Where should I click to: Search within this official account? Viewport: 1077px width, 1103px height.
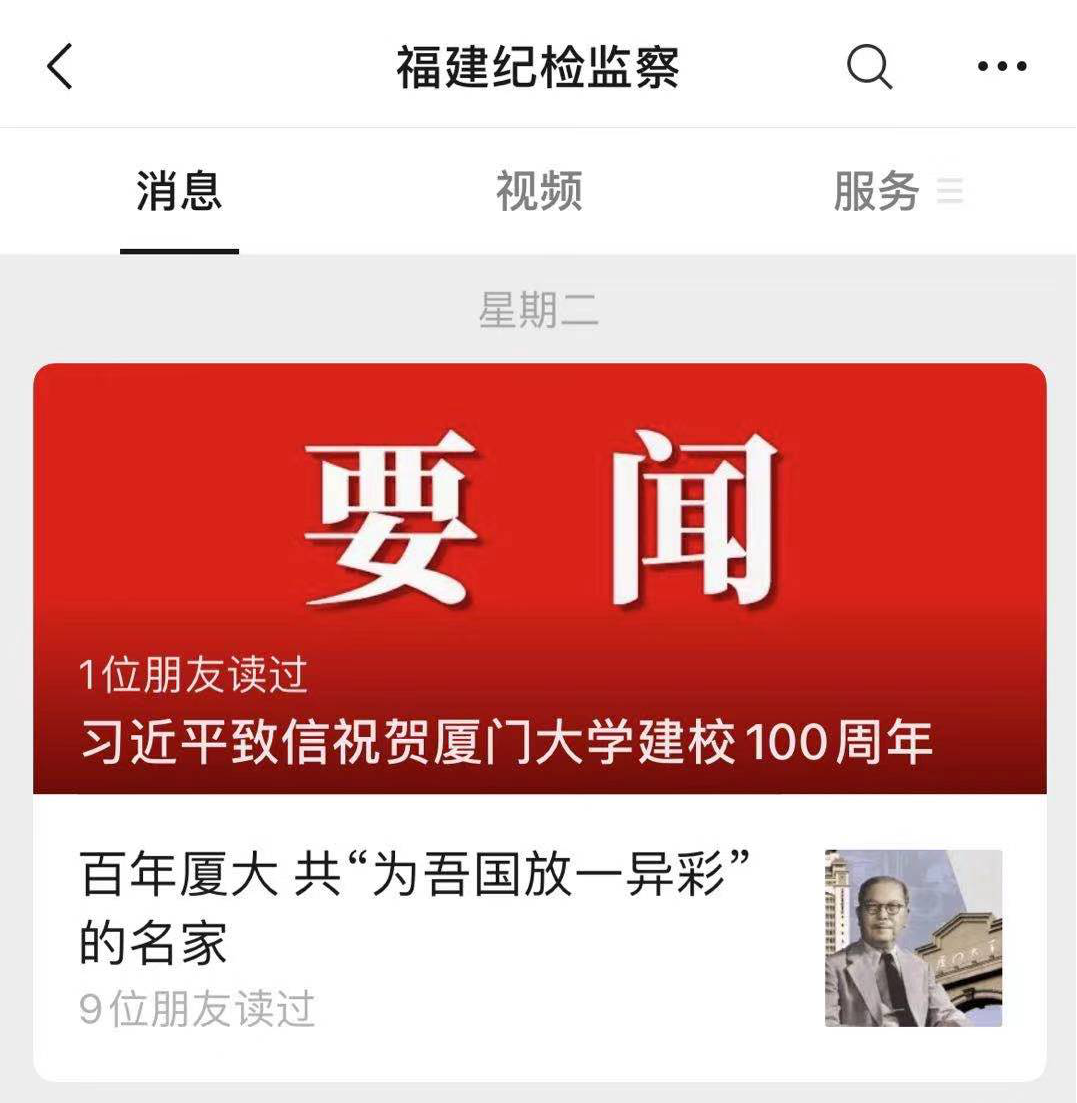tap(868, 67)
